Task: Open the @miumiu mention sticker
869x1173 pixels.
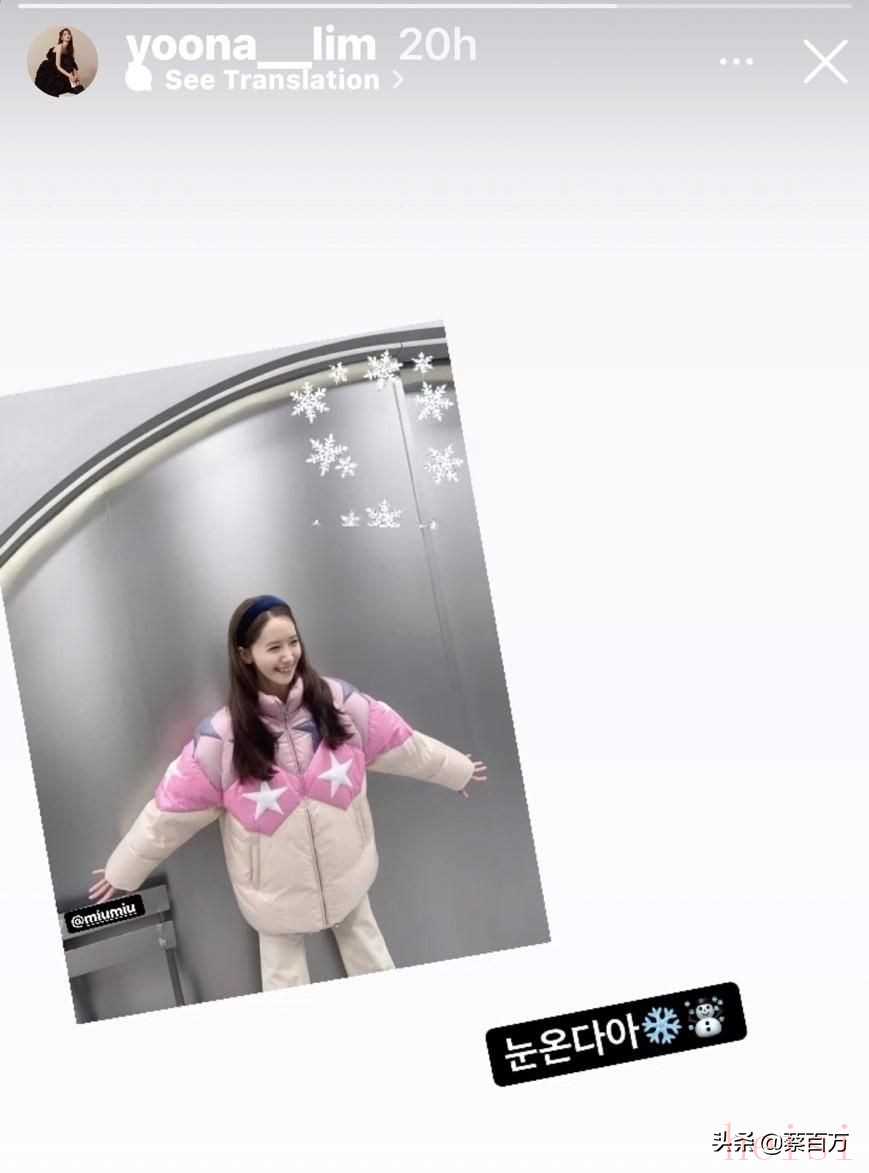Action: pyautogui.click(x=104, y=912)
